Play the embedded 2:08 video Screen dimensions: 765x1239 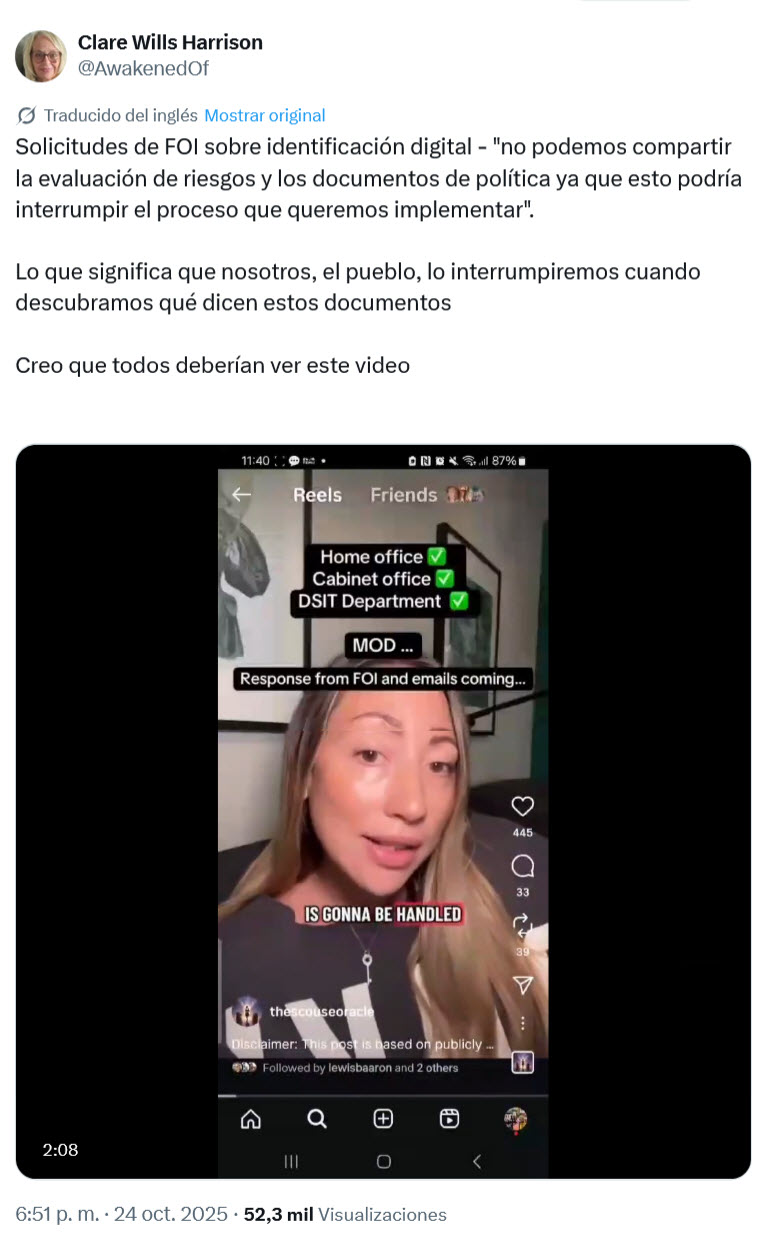click(383, 811)
